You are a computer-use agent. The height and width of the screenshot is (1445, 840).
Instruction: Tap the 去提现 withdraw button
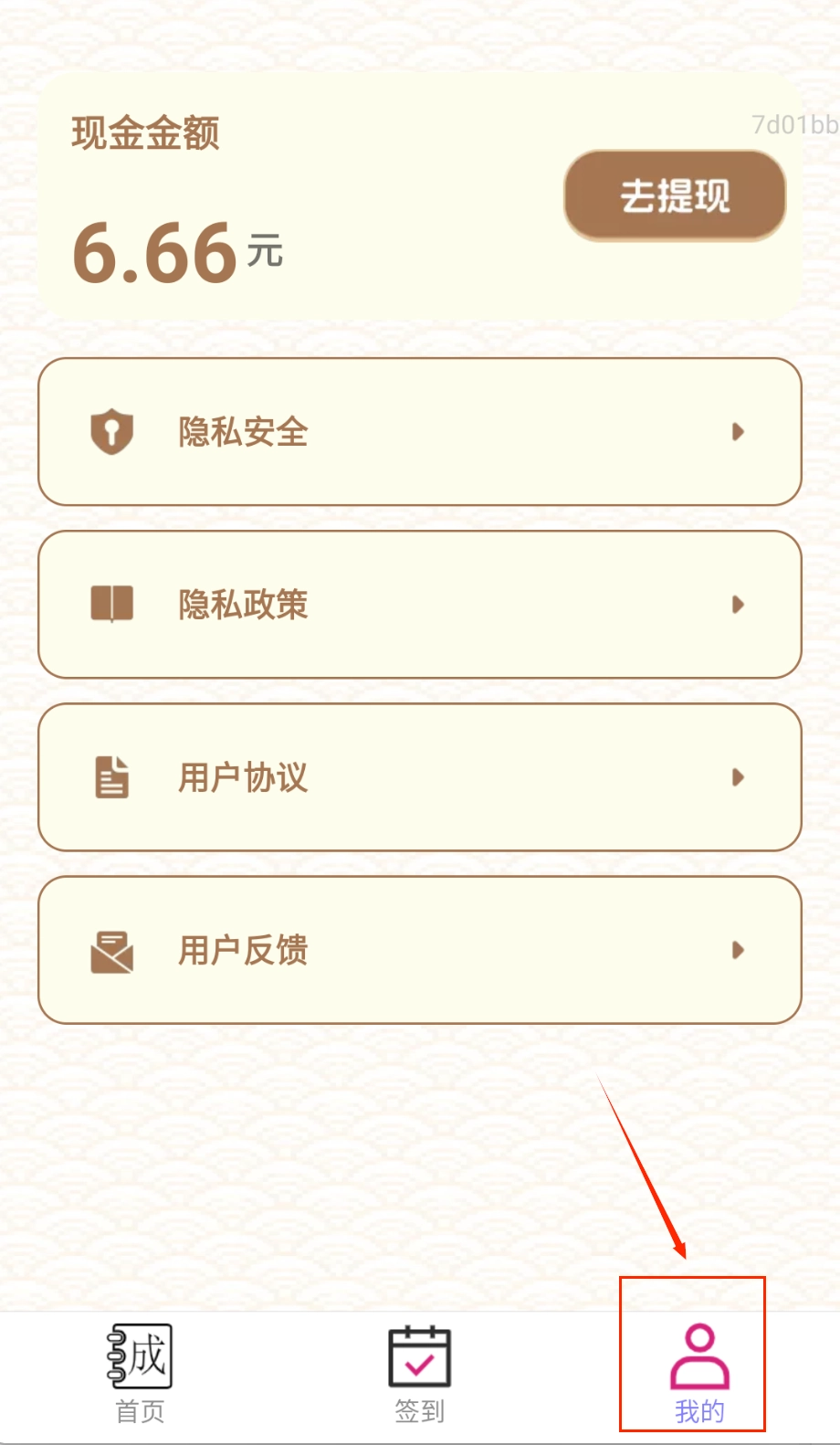(675, 195)
